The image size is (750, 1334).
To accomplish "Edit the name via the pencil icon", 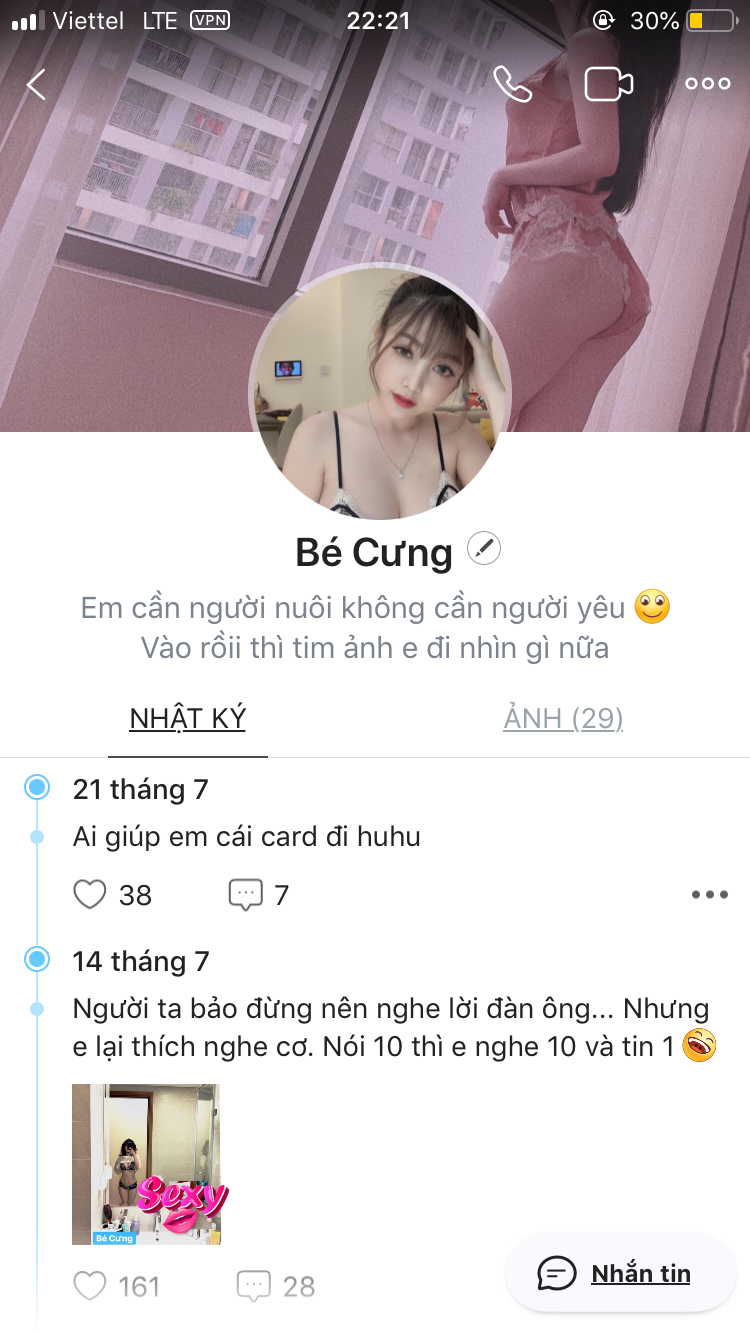I will 484,549.
